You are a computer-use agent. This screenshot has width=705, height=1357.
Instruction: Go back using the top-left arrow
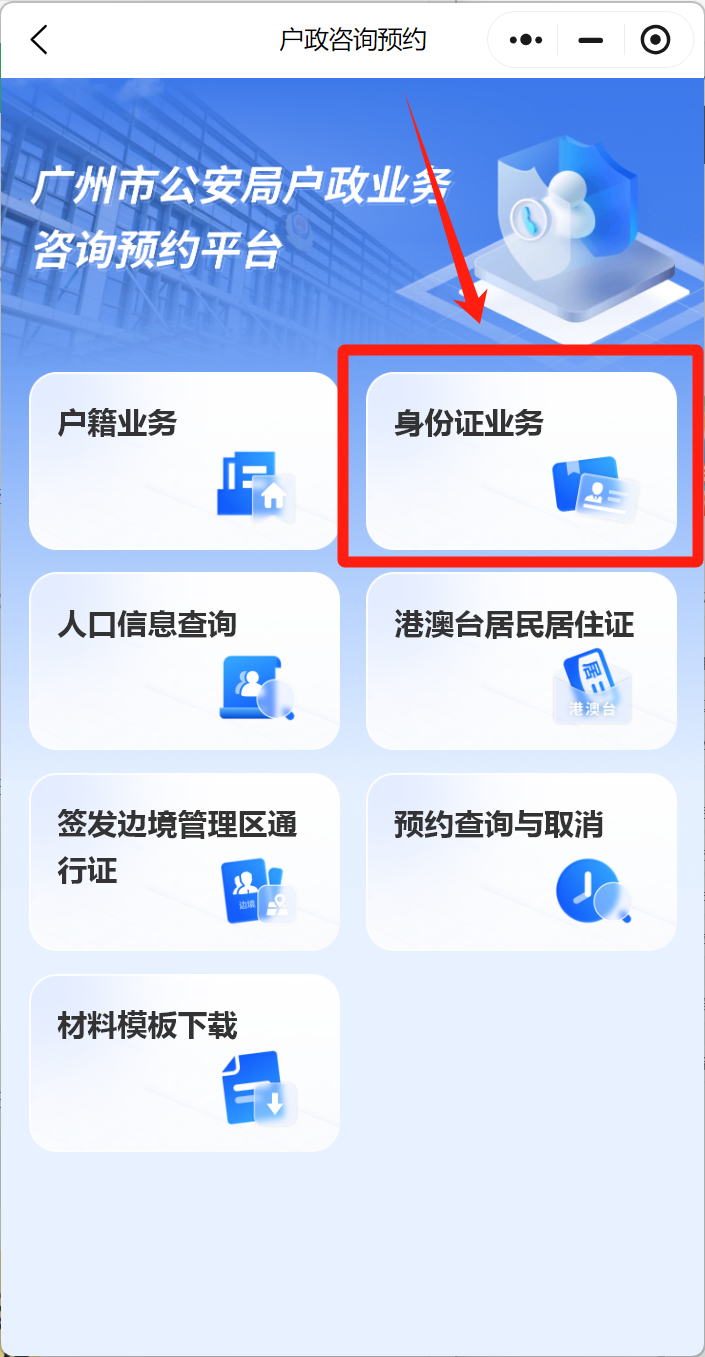(x=39, y=40)
